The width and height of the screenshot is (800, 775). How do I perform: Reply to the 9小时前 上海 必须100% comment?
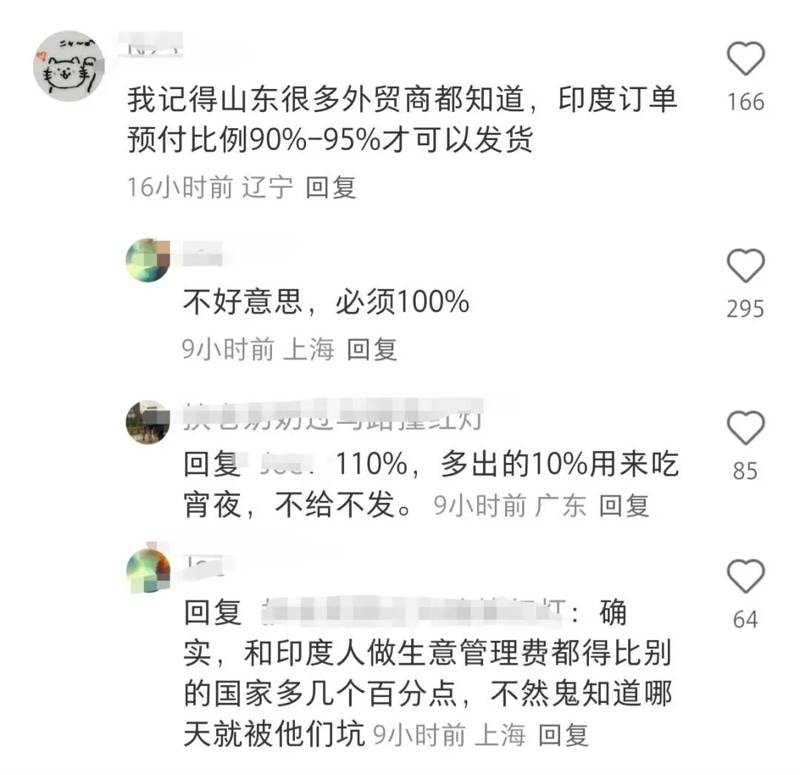click(372, 348)
